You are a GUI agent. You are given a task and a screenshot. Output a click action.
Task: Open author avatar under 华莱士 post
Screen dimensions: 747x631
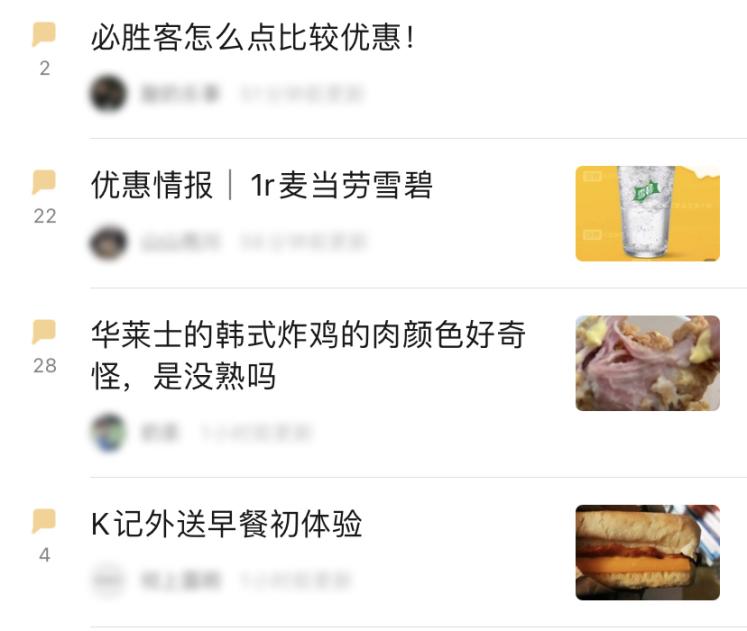pos(108,432)
